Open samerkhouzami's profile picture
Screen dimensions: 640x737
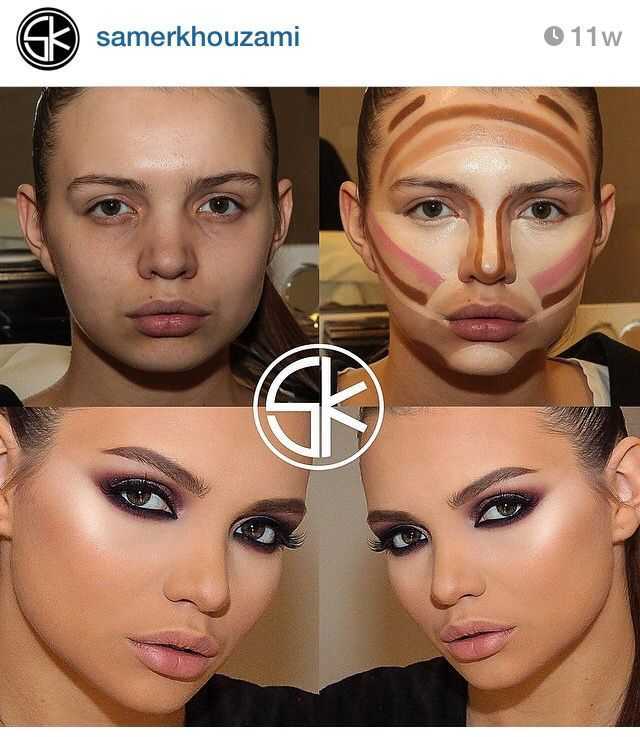point(47,38)
